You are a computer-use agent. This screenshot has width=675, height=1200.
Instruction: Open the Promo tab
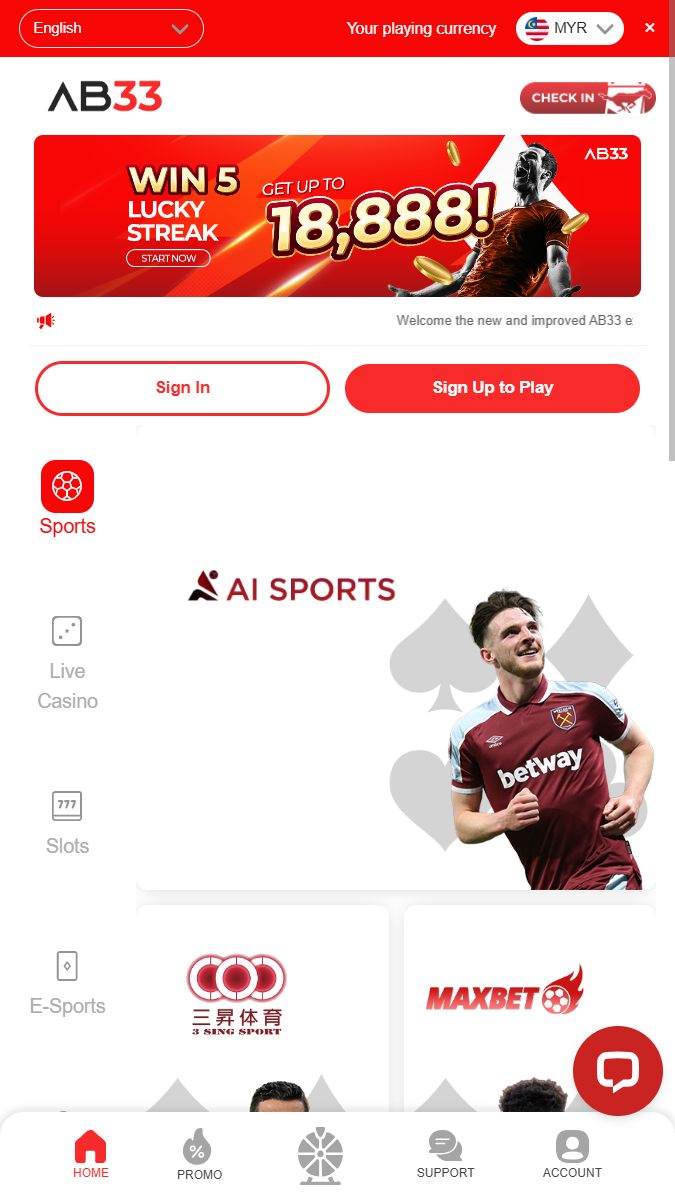(x=199, y=1155)
